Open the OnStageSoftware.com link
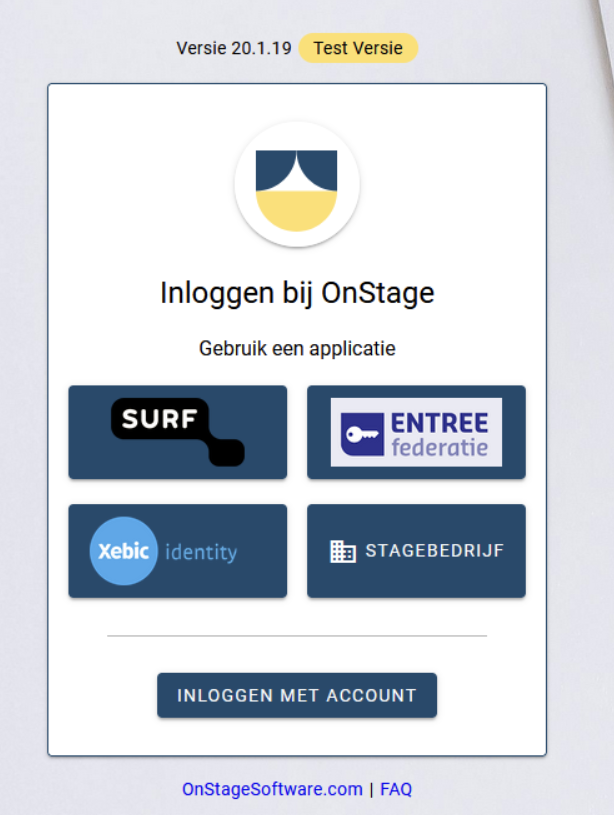This screenshot has height=815, width=614. (272, 789)
